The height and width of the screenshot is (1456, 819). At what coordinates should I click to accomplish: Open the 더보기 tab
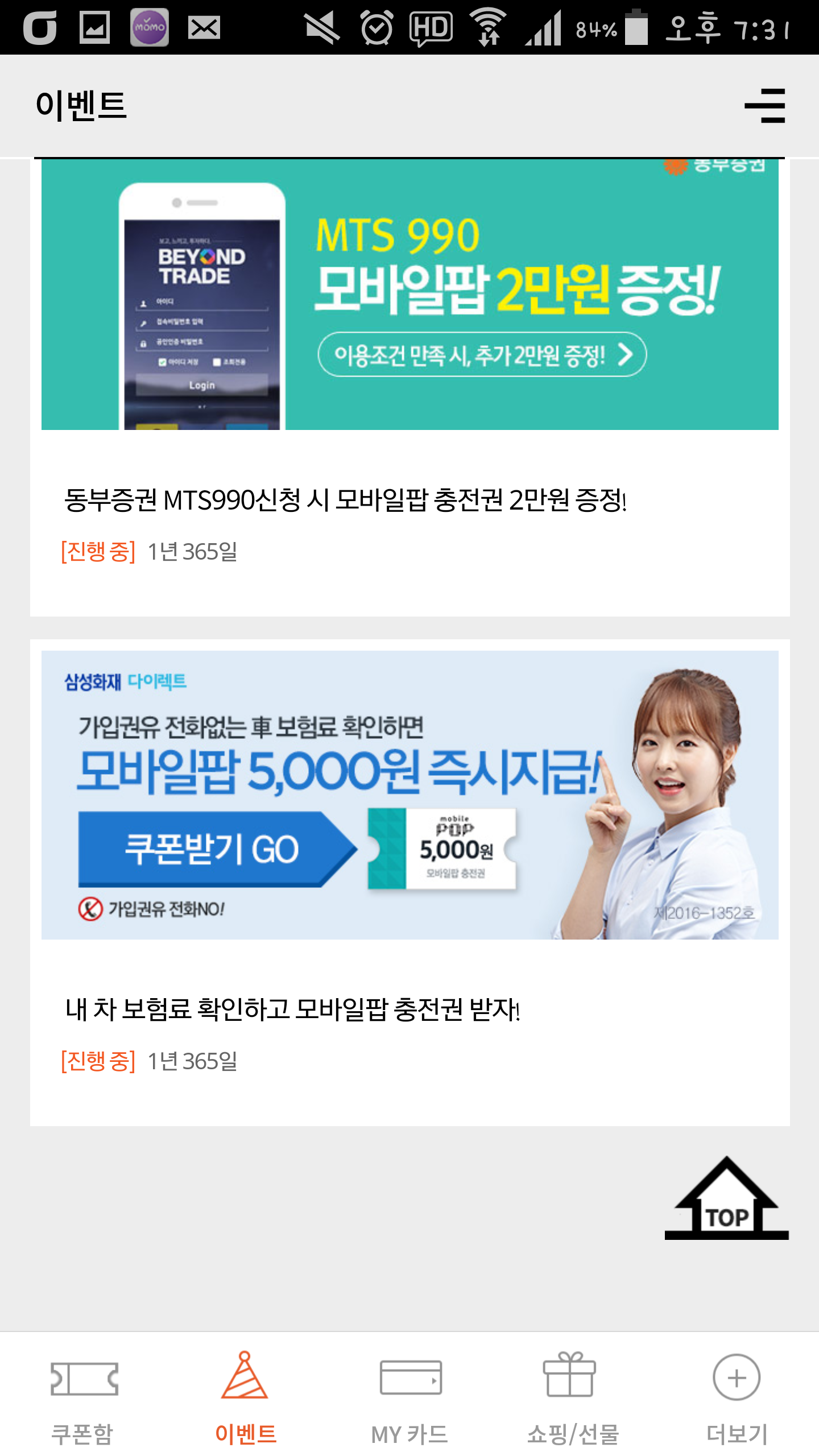(x=737, y=1396)
